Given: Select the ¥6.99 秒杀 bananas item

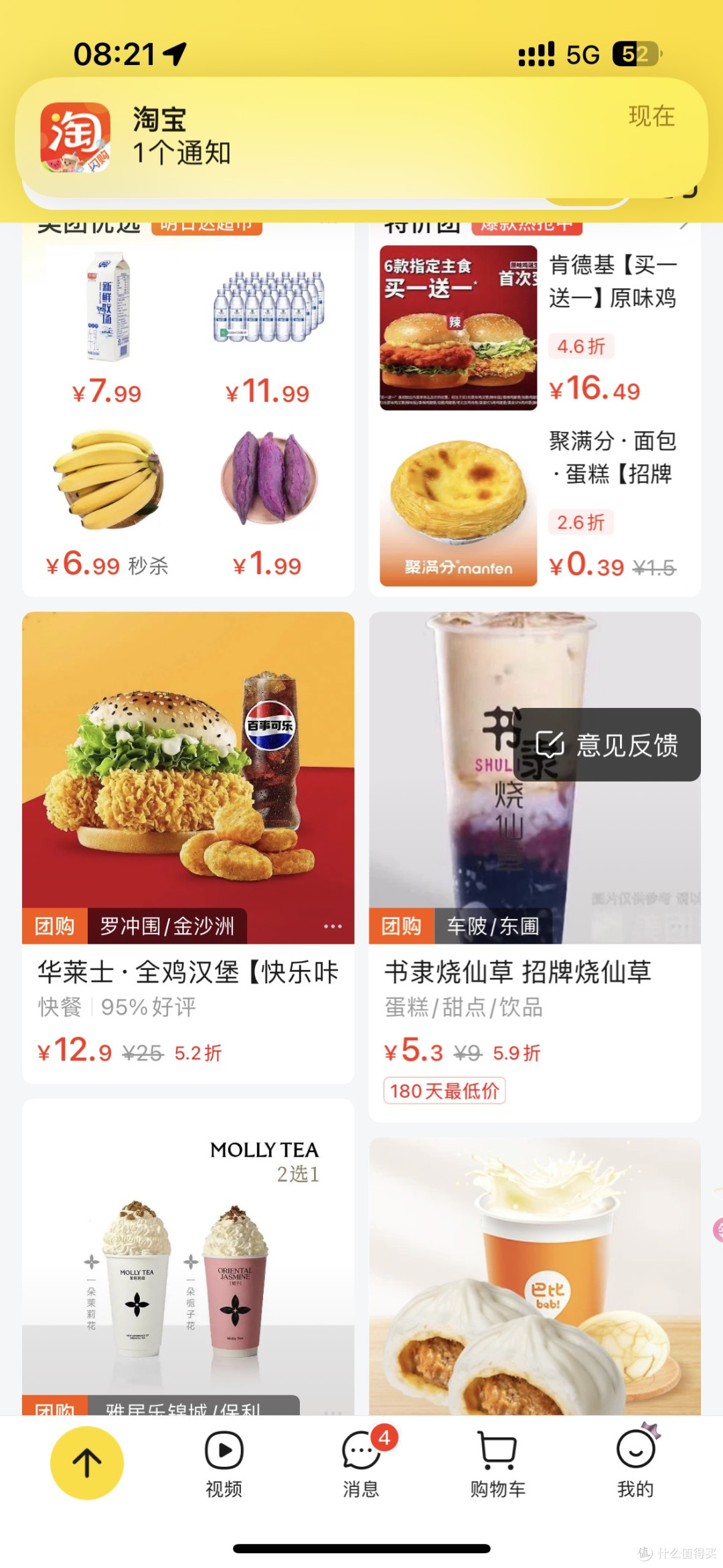Looking at the screenshot, I should (107, 504).
